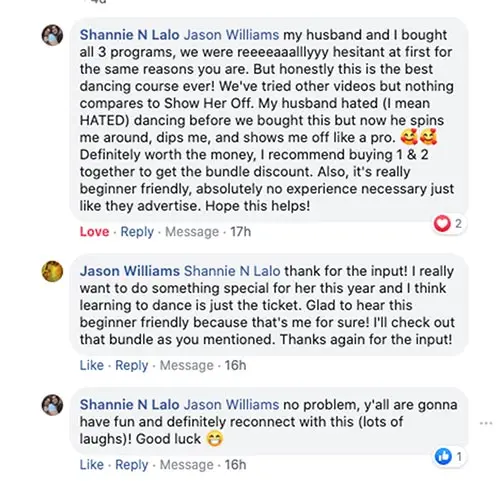This screenshot has height=481, width=500.
Task: Tap Jason Williams' profile picture
Action: [52, 271]
